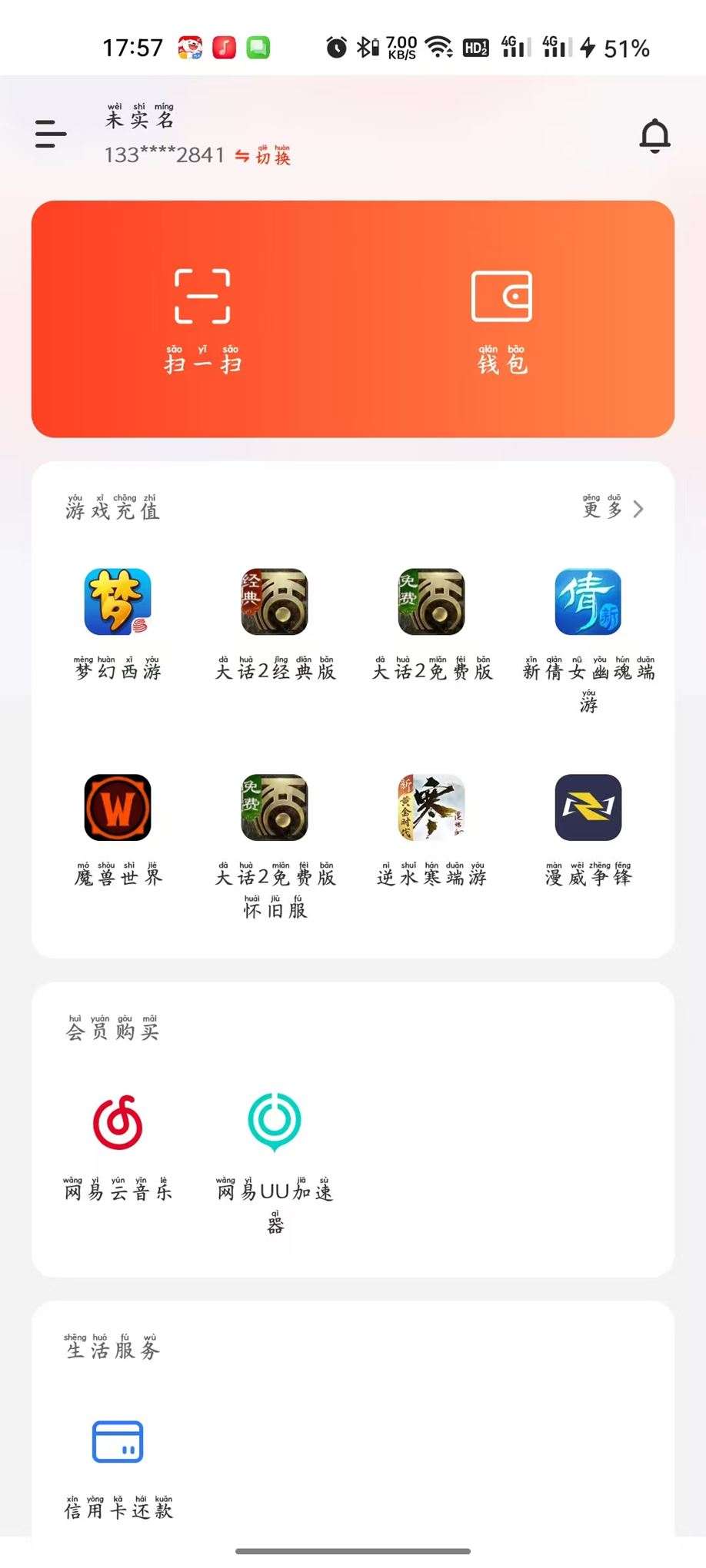Open 大话2经典版 recharge

[275, 602]
